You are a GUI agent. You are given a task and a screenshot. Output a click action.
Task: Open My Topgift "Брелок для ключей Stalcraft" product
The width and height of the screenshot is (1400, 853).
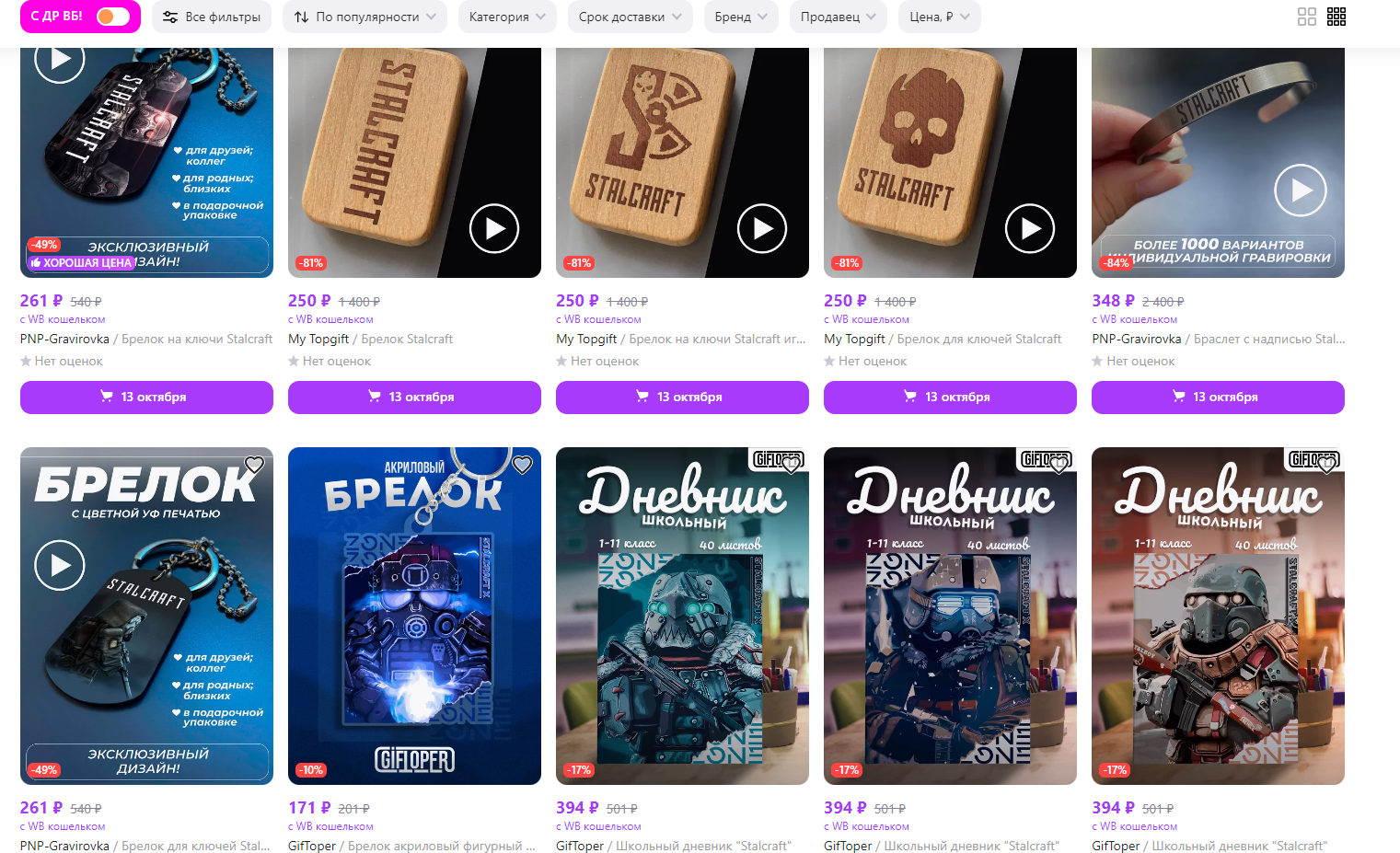(978, 339)
